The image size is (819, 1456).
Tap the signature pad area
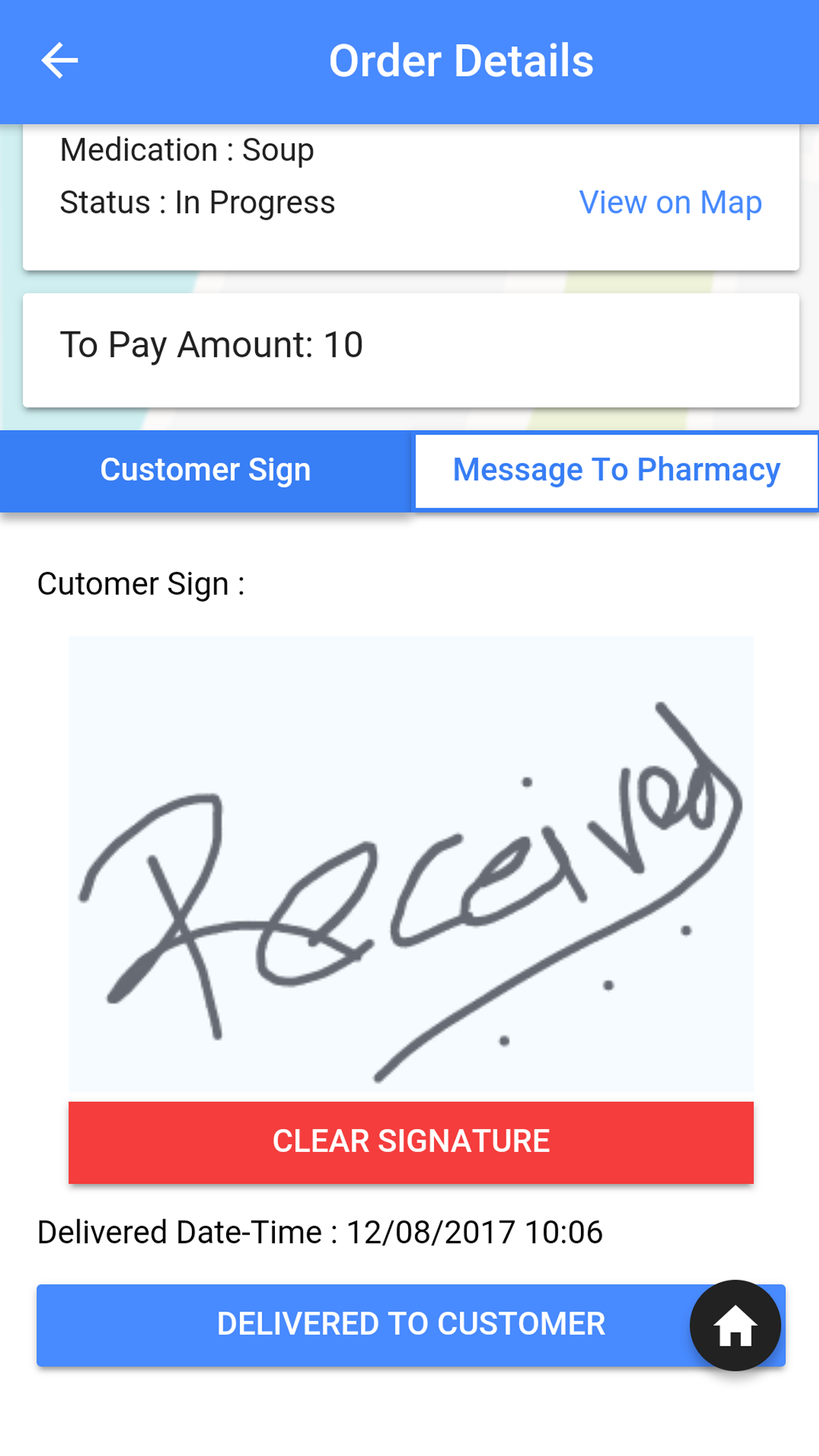tap(410, 864)
